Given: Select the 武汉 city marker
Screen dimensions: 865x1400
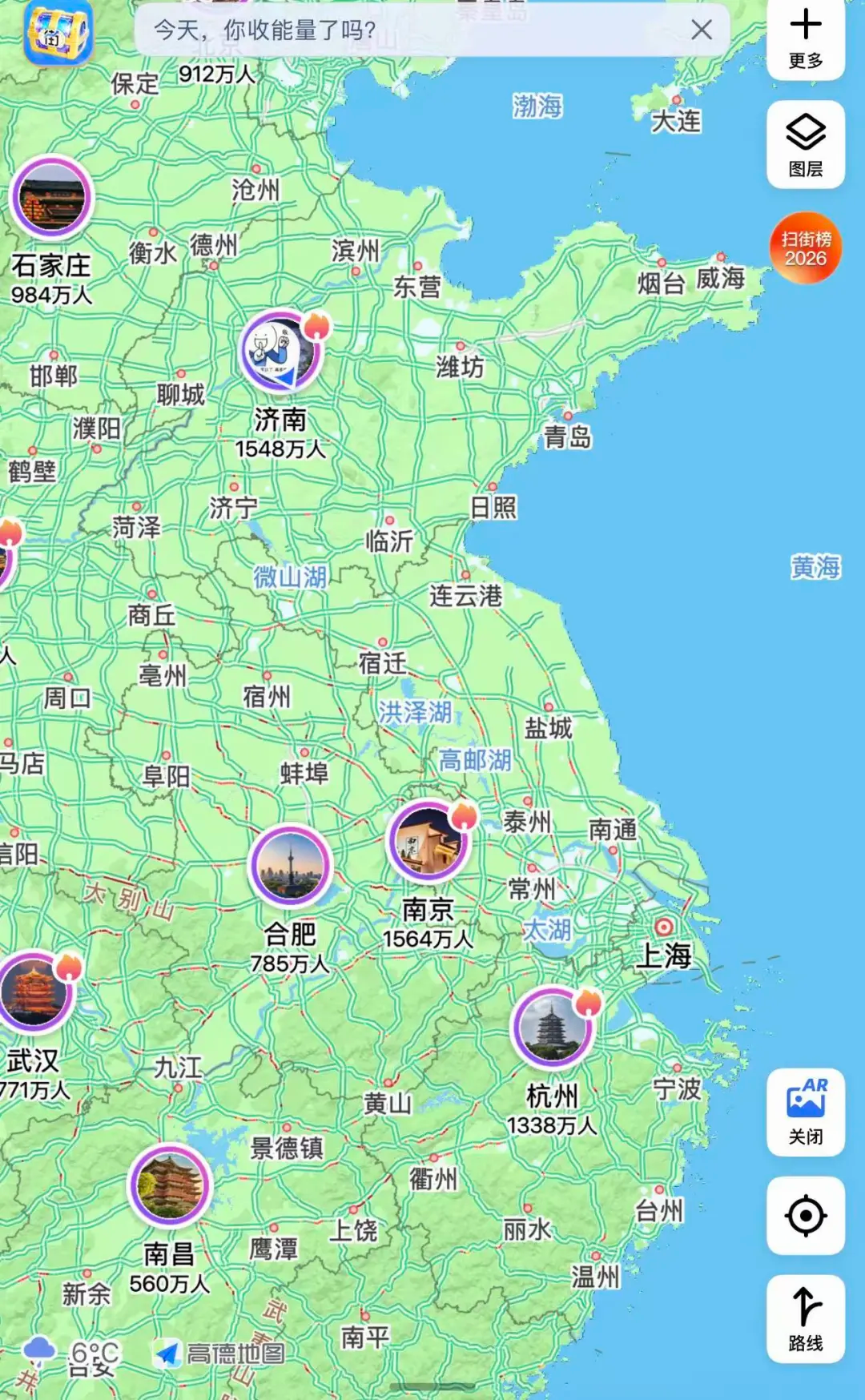Looking at the screenshot, I should coord(34,992).
